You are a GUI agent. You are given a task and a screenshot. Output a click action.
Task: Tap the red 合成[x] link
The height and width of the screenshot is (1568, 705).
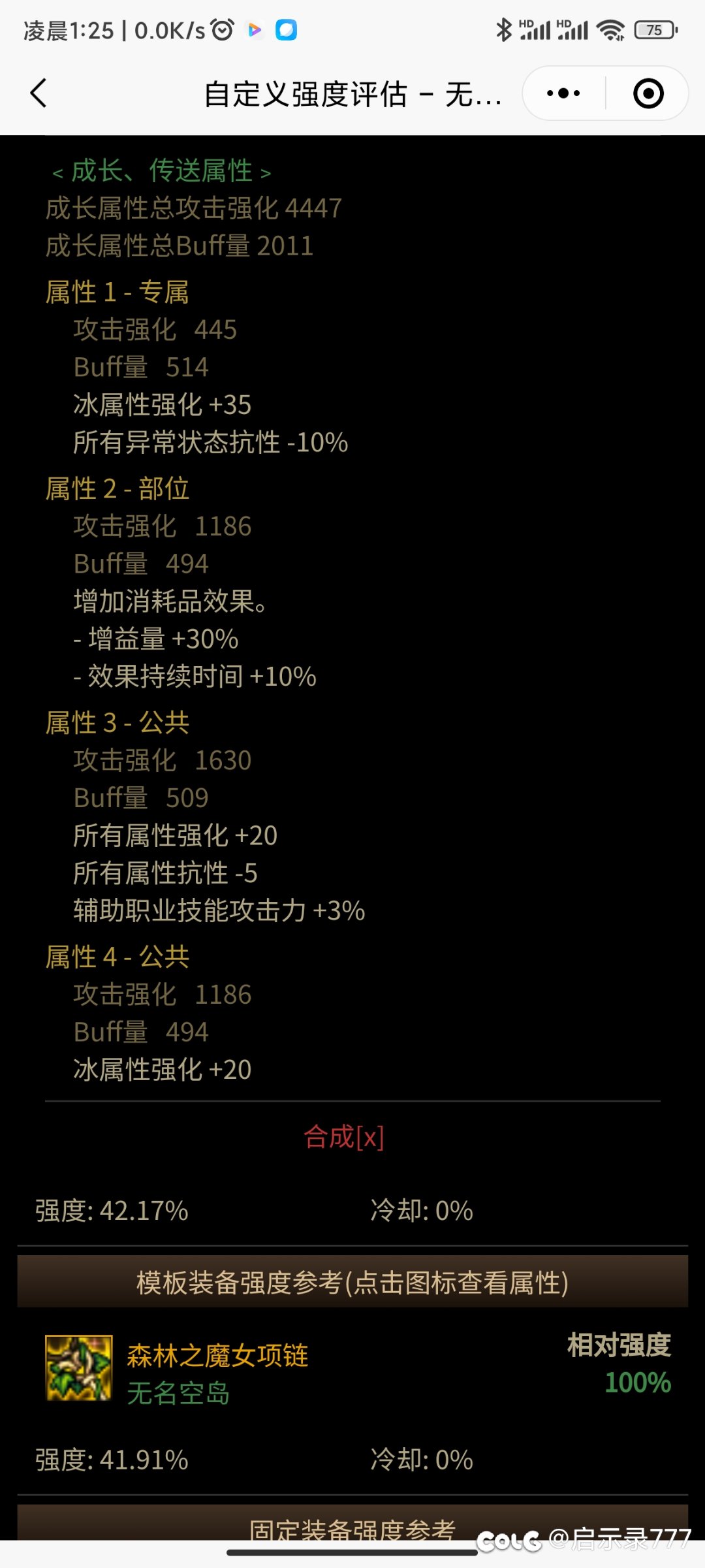[344, 1137]
